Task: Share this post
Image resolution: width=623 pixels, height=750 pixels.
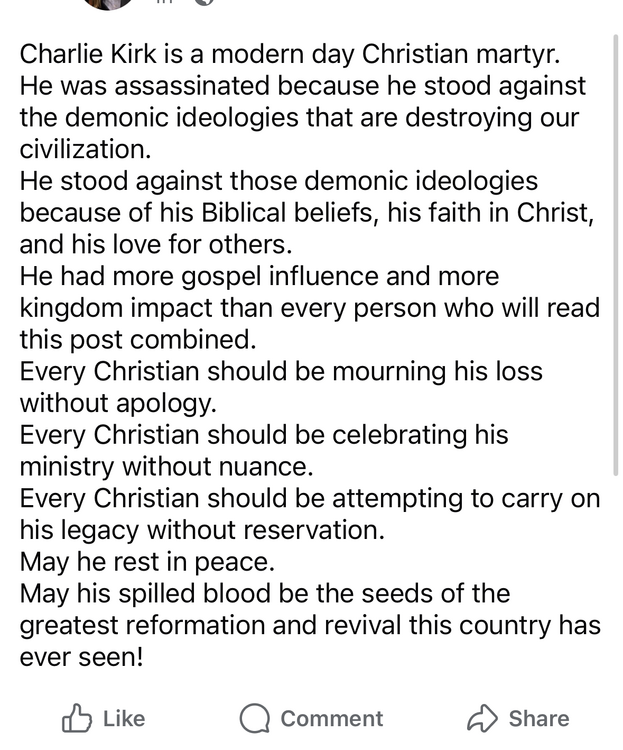Action: click(518, 718)
